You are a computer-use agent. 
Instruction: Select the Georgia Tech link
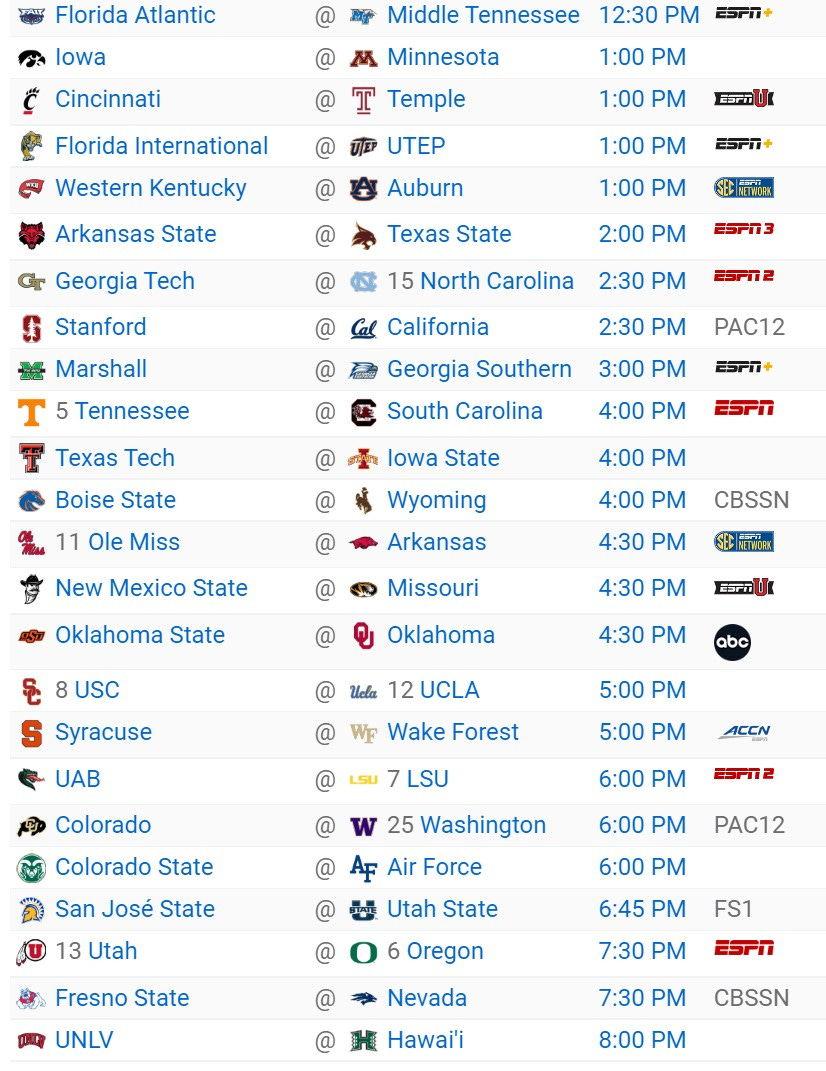pos(125,281)
